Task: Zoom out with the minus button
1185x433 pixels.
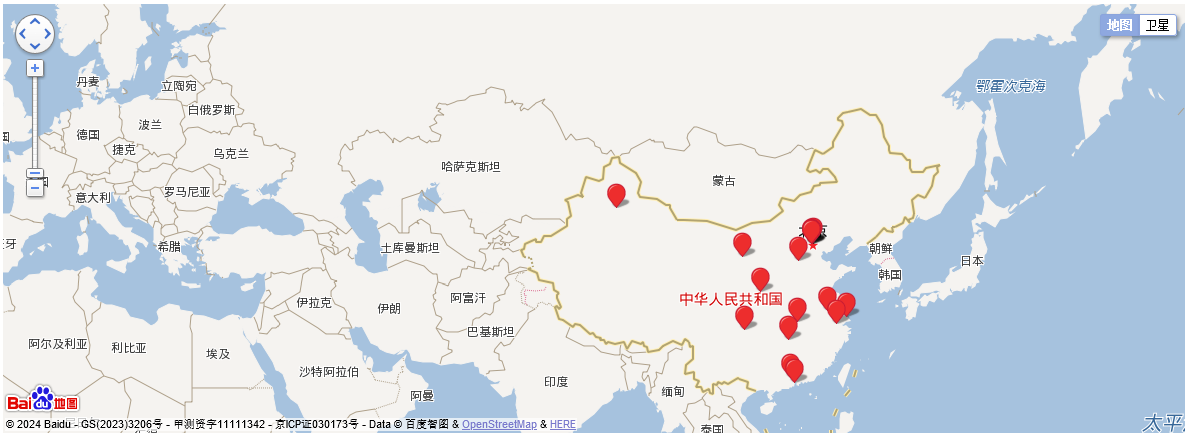Action: tap(35, 187)
